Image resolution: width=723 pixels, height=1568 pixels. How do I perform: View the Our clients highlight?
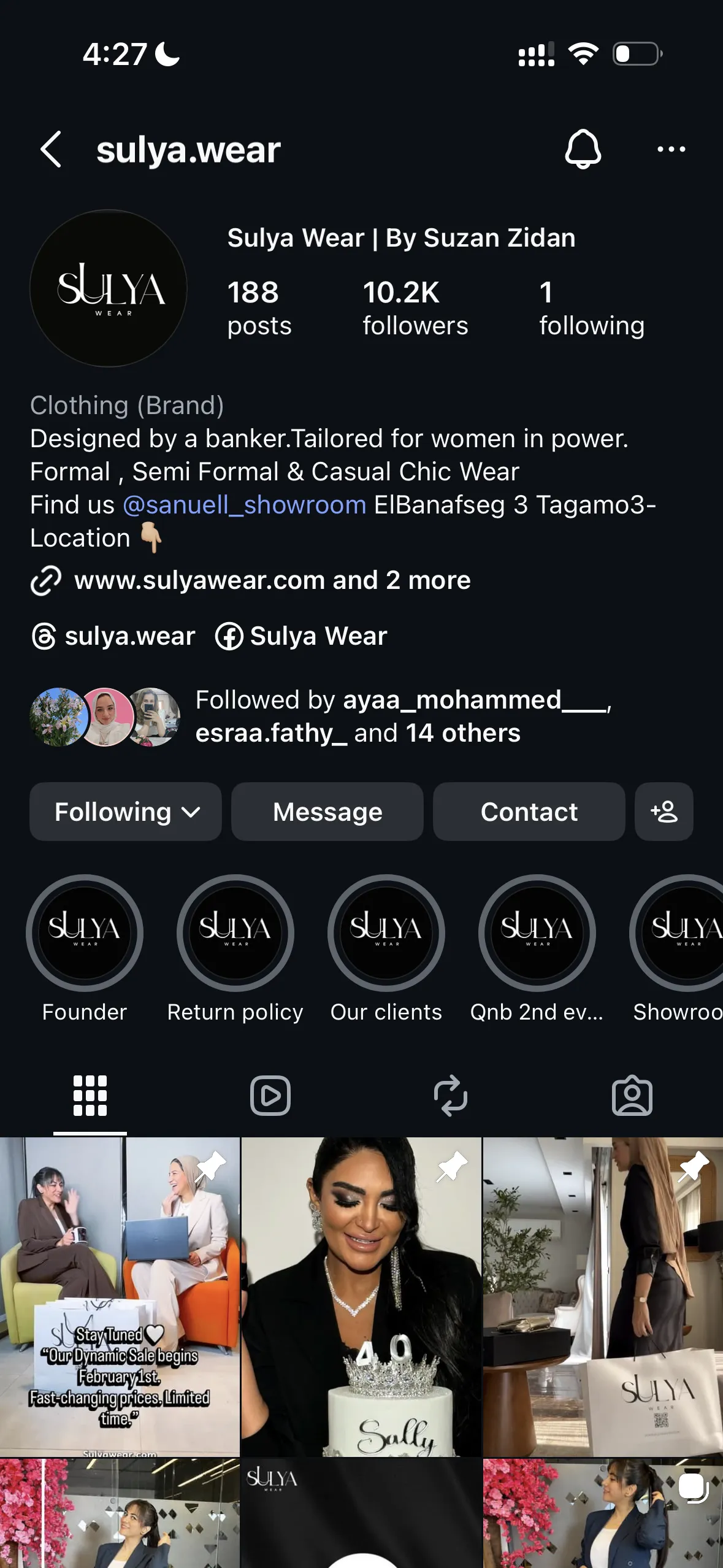386,949
